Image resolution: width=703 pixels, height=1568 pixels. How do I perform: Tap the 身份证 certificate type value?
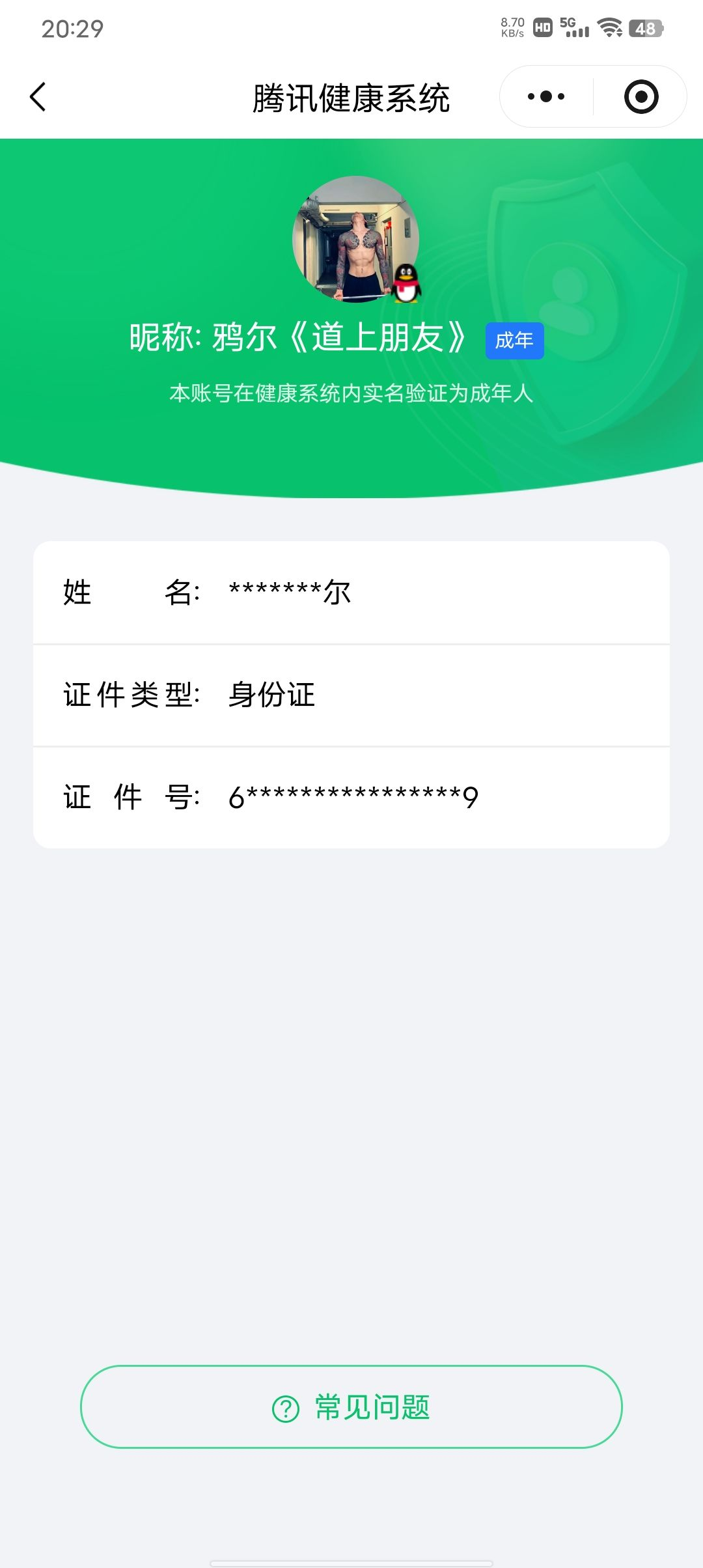tap(270, 695)
